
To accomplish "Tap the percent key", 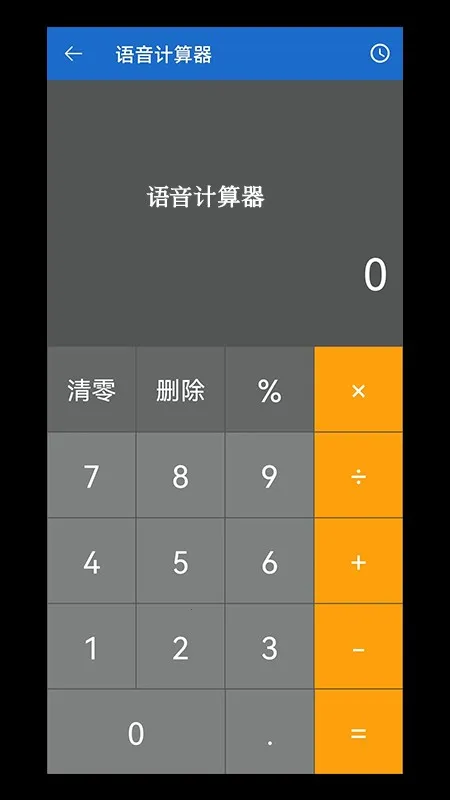I will pos(269,390).
